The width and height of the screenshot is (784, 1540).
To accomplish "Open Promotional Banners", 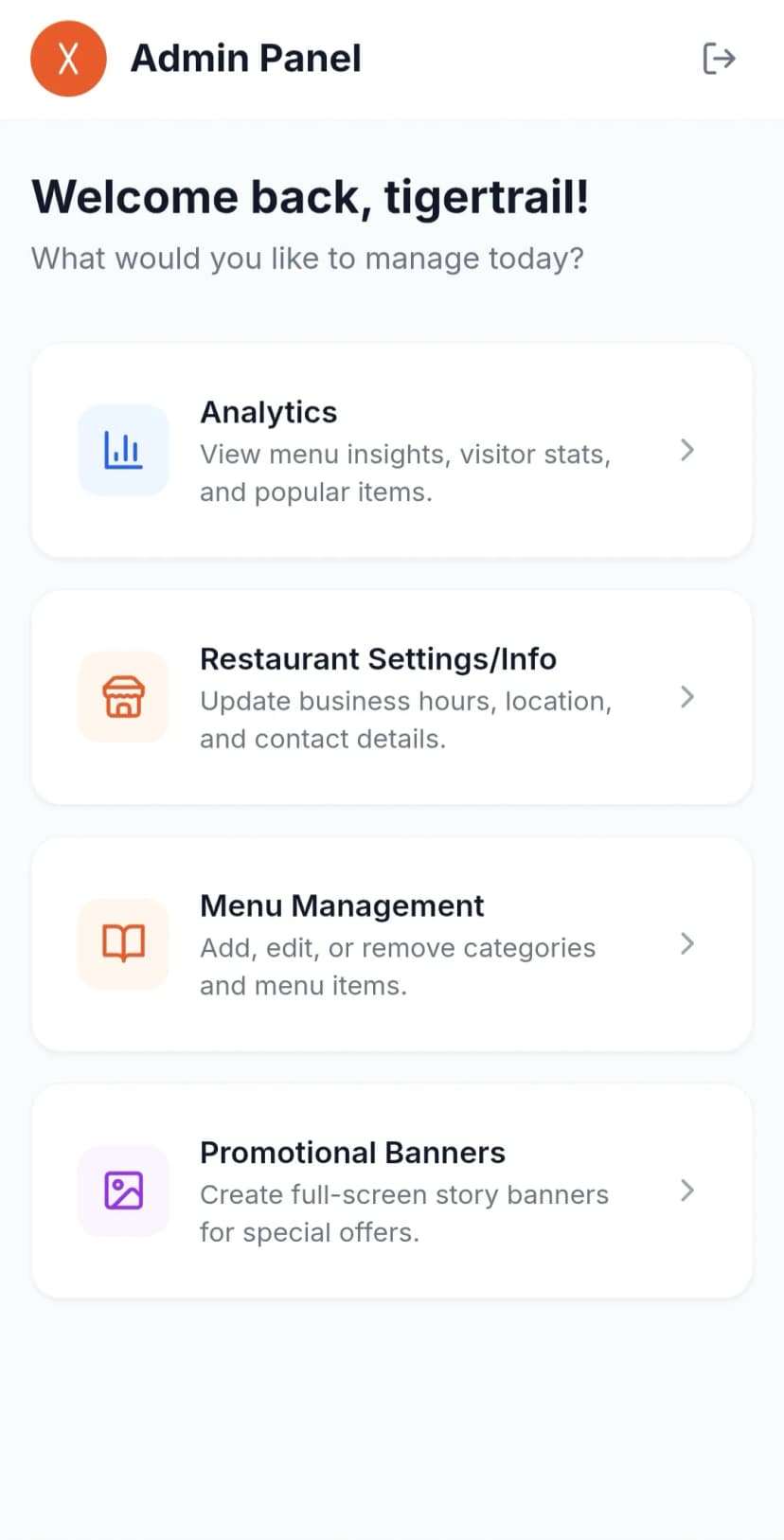I will [392, 1191].
